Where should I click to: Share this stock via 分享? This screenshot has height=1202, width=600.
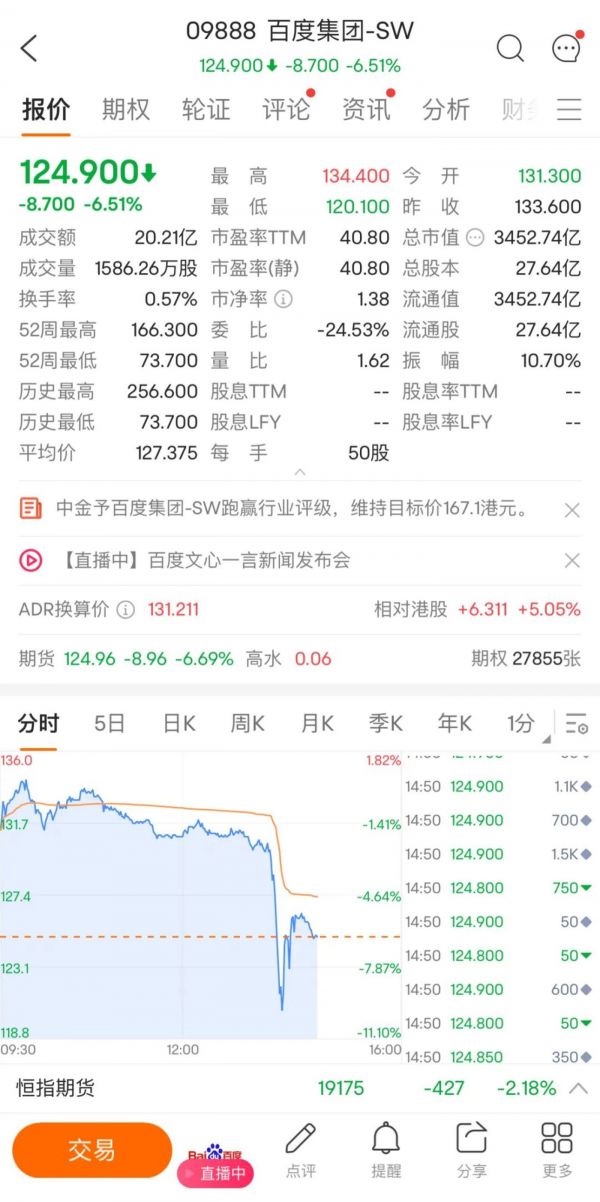(471, 1150)
